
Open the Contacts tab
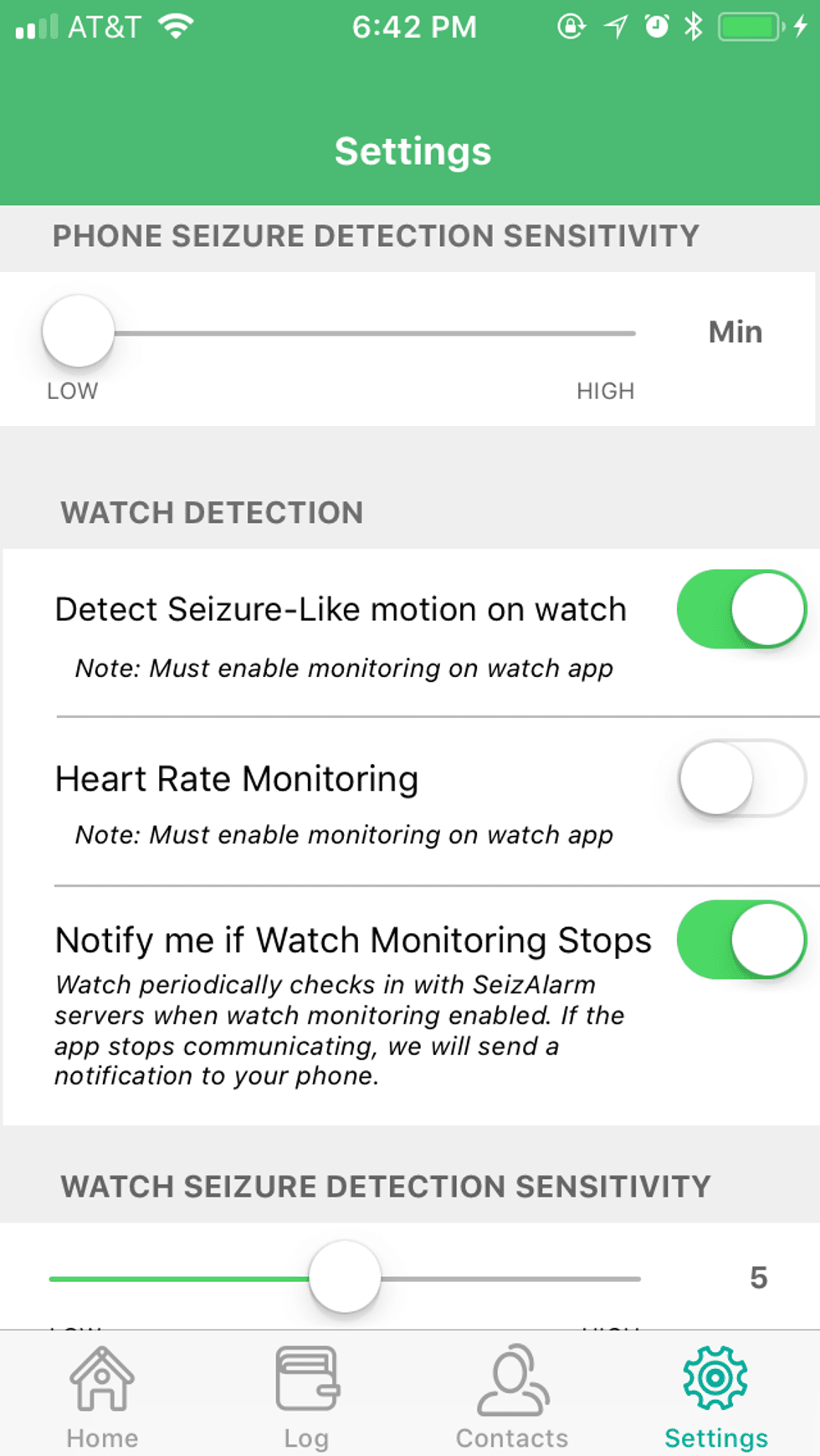(511, 1396)
